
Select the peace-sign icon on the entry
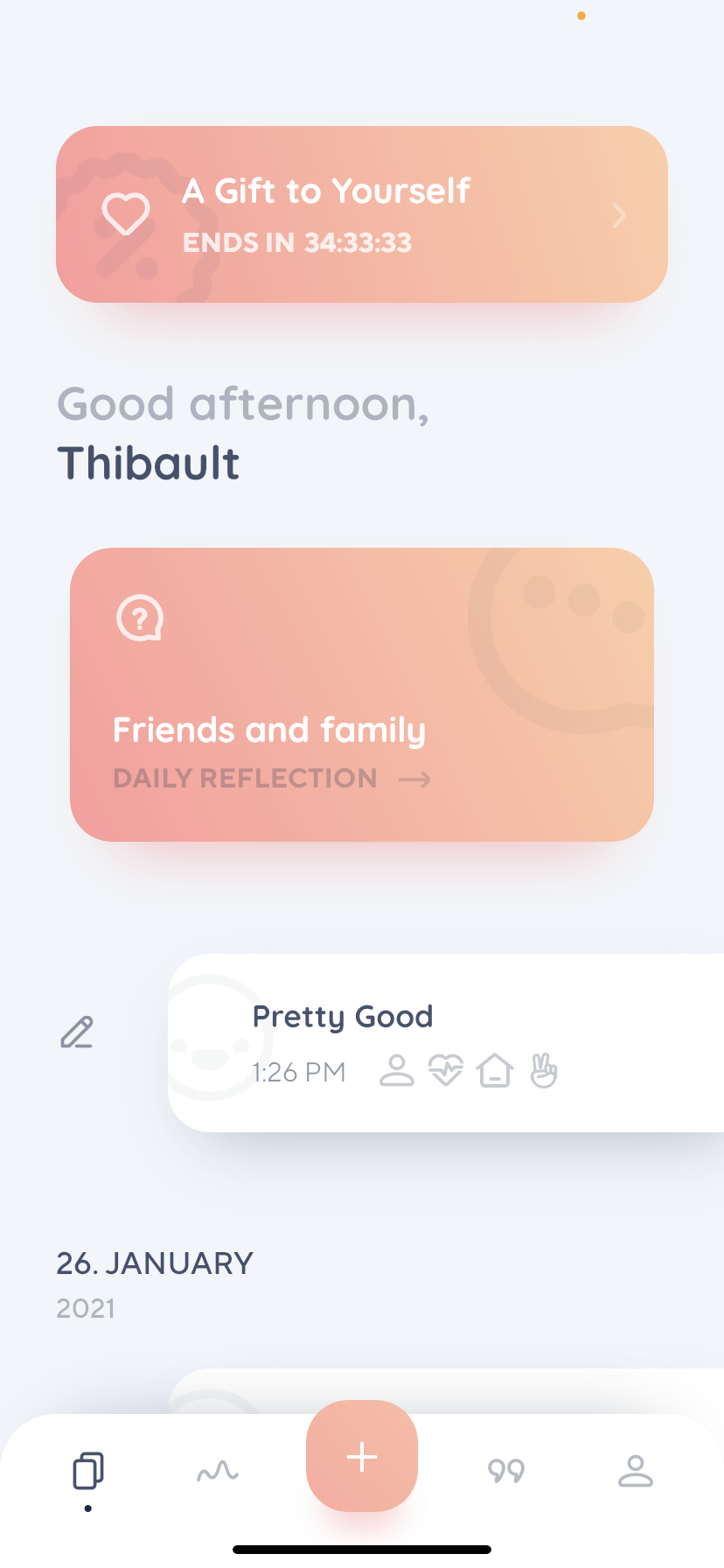click(x=544, y=1069)
